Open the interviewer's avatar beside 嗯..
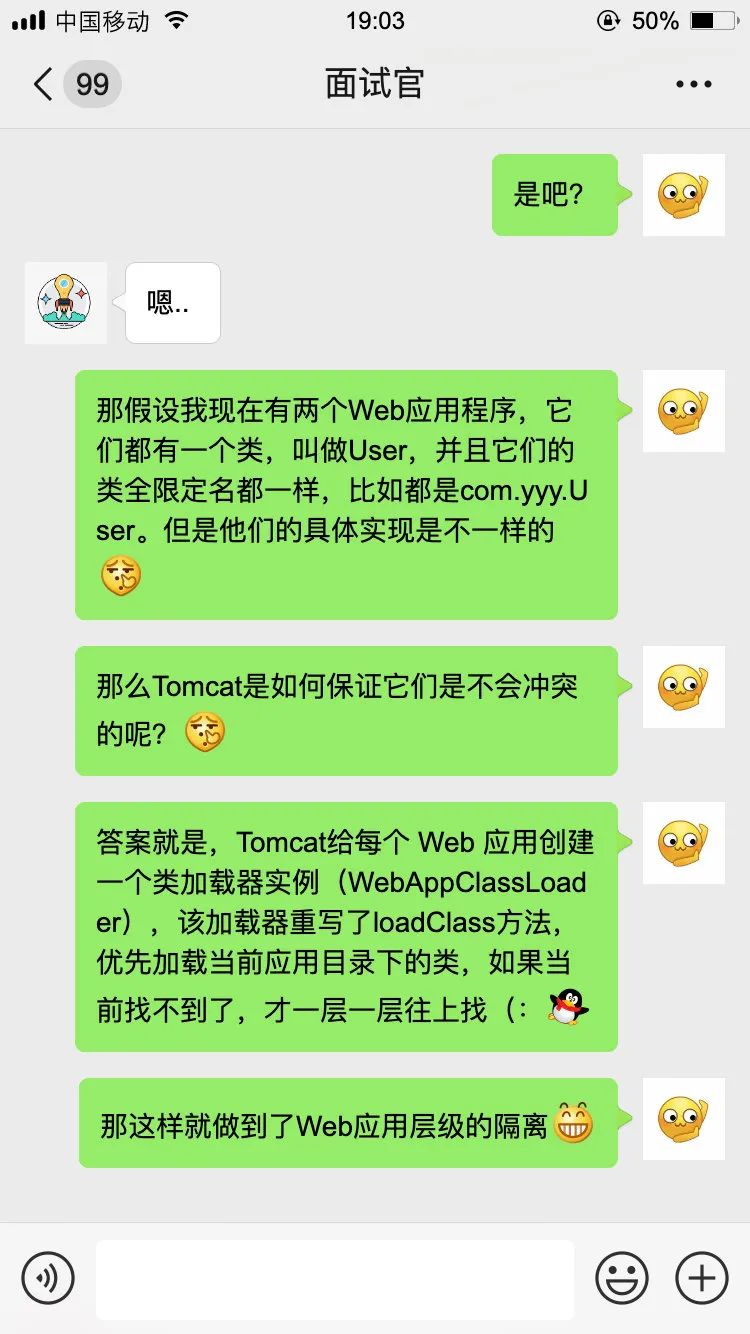Screen dimensions: 750x1334 click(65, 303)
